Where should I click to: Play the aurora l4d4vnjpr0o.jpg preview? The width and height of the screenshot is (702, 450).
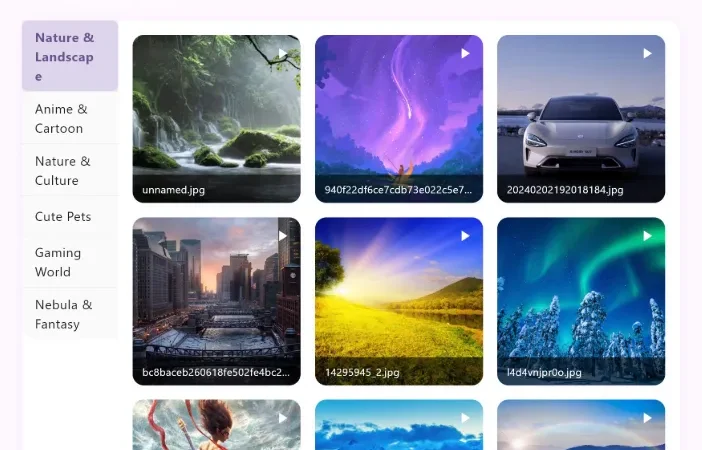[x=647, y=236]
